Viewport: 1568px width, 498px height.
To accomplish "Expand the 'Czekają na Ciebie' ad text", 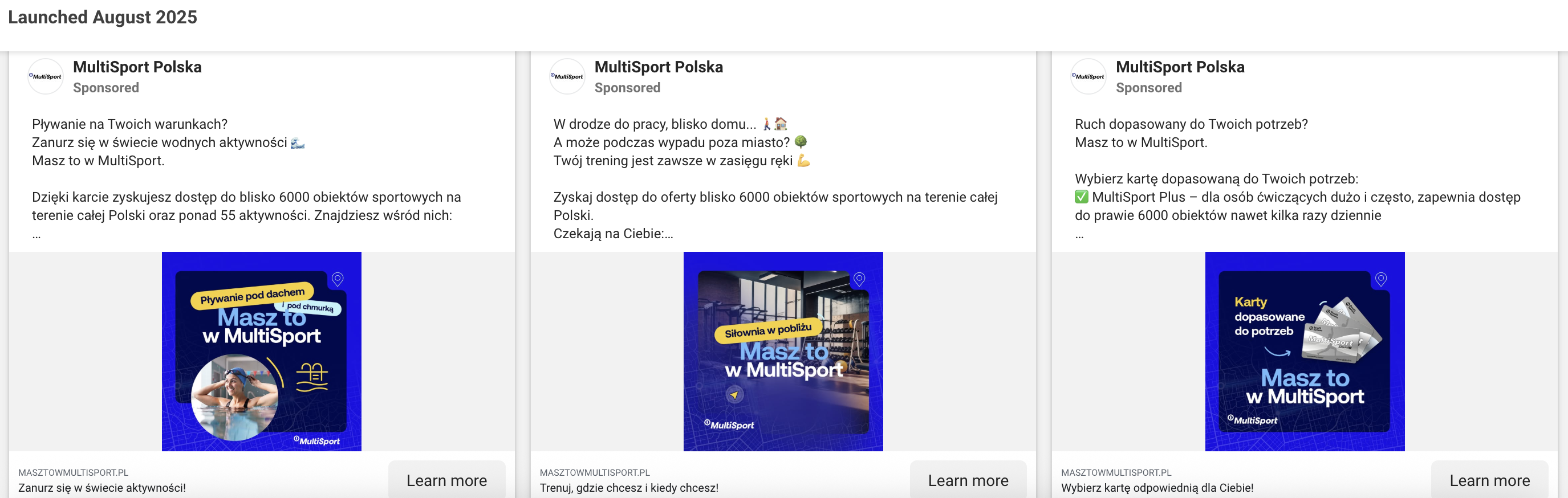I will click(668, 234).
